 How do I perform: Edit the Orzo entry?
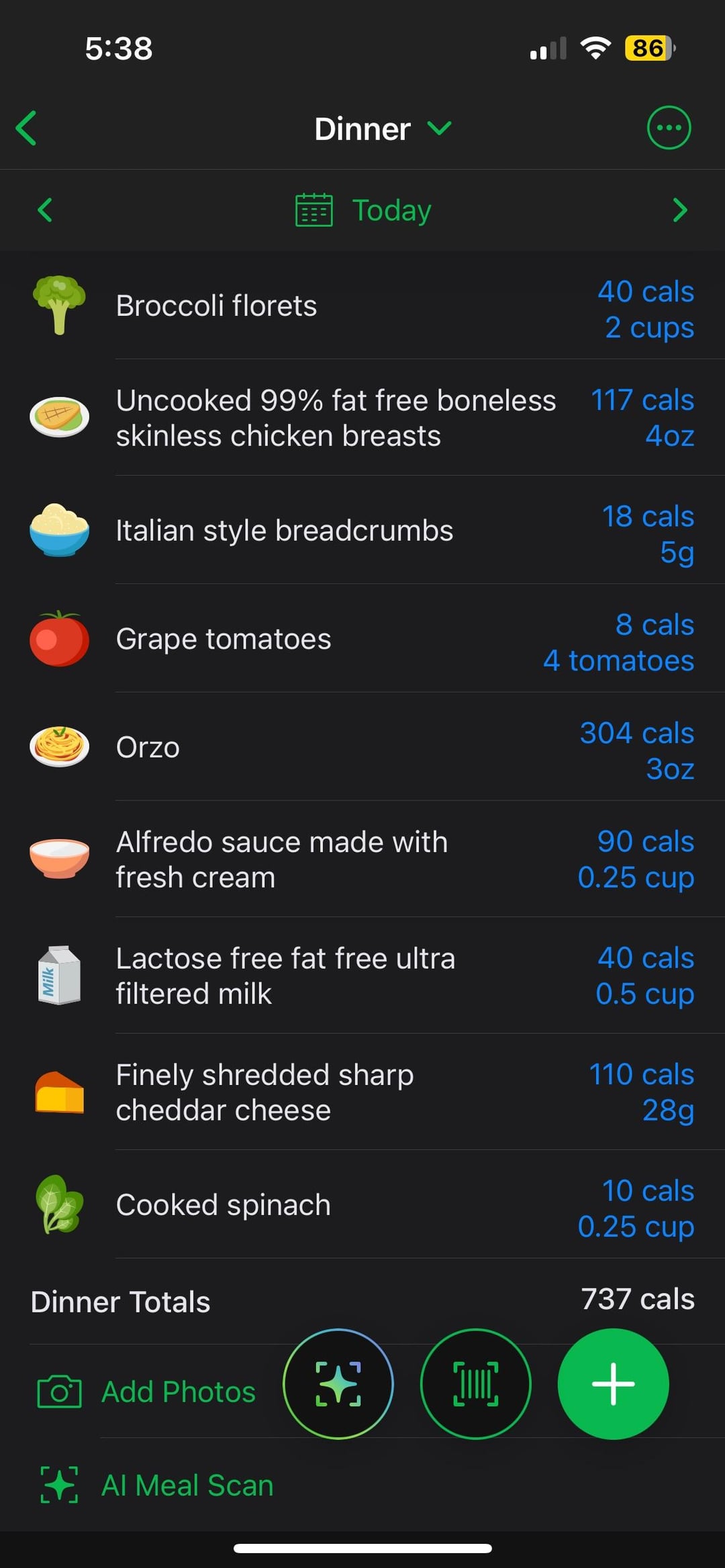click(x=362, y=747)
